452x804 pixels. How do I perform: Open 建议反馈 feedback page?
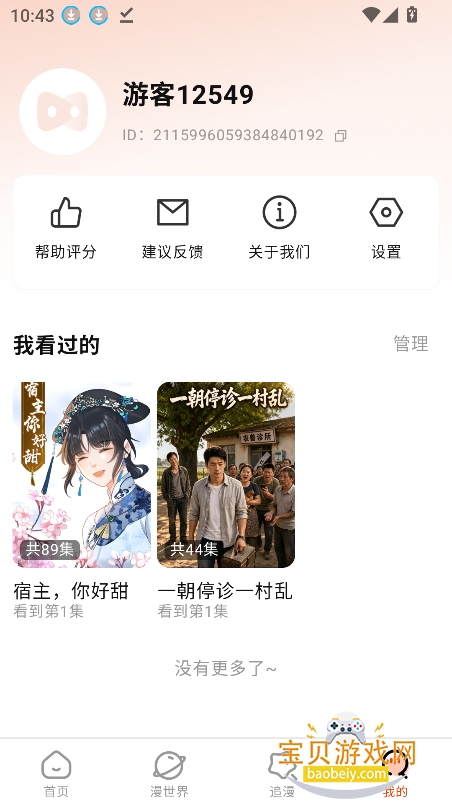tap(173, 228)
